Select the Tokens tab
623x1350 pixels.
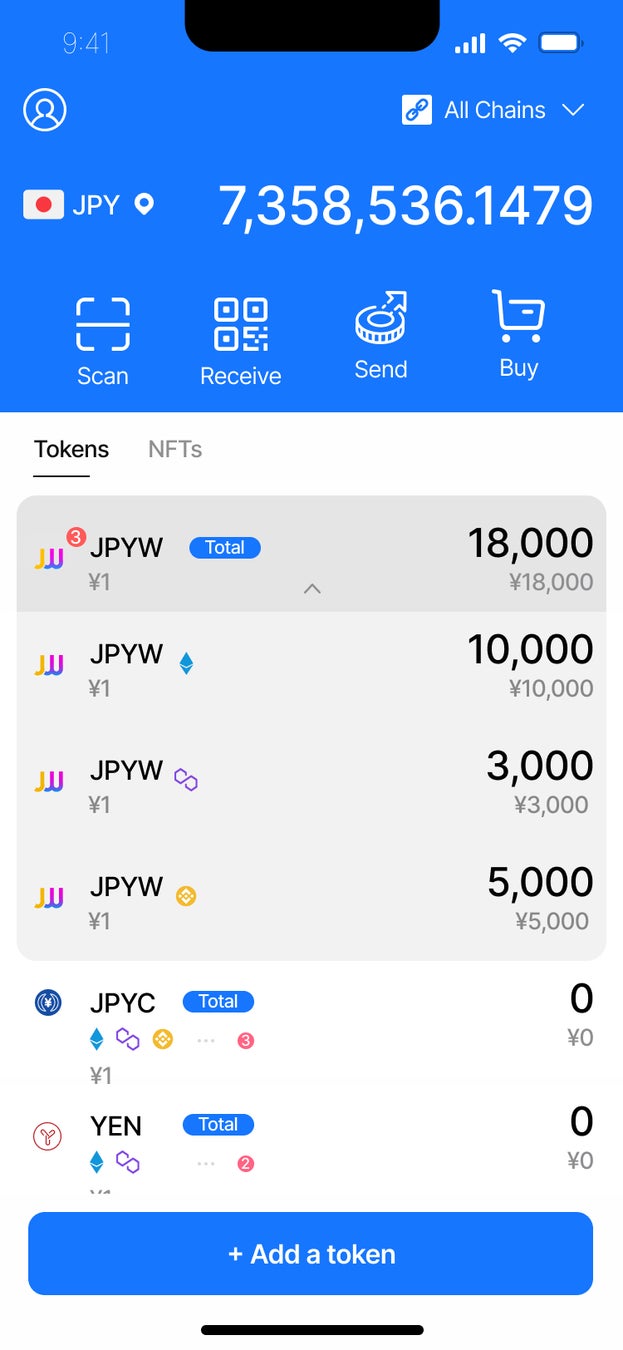coord(71,450)
